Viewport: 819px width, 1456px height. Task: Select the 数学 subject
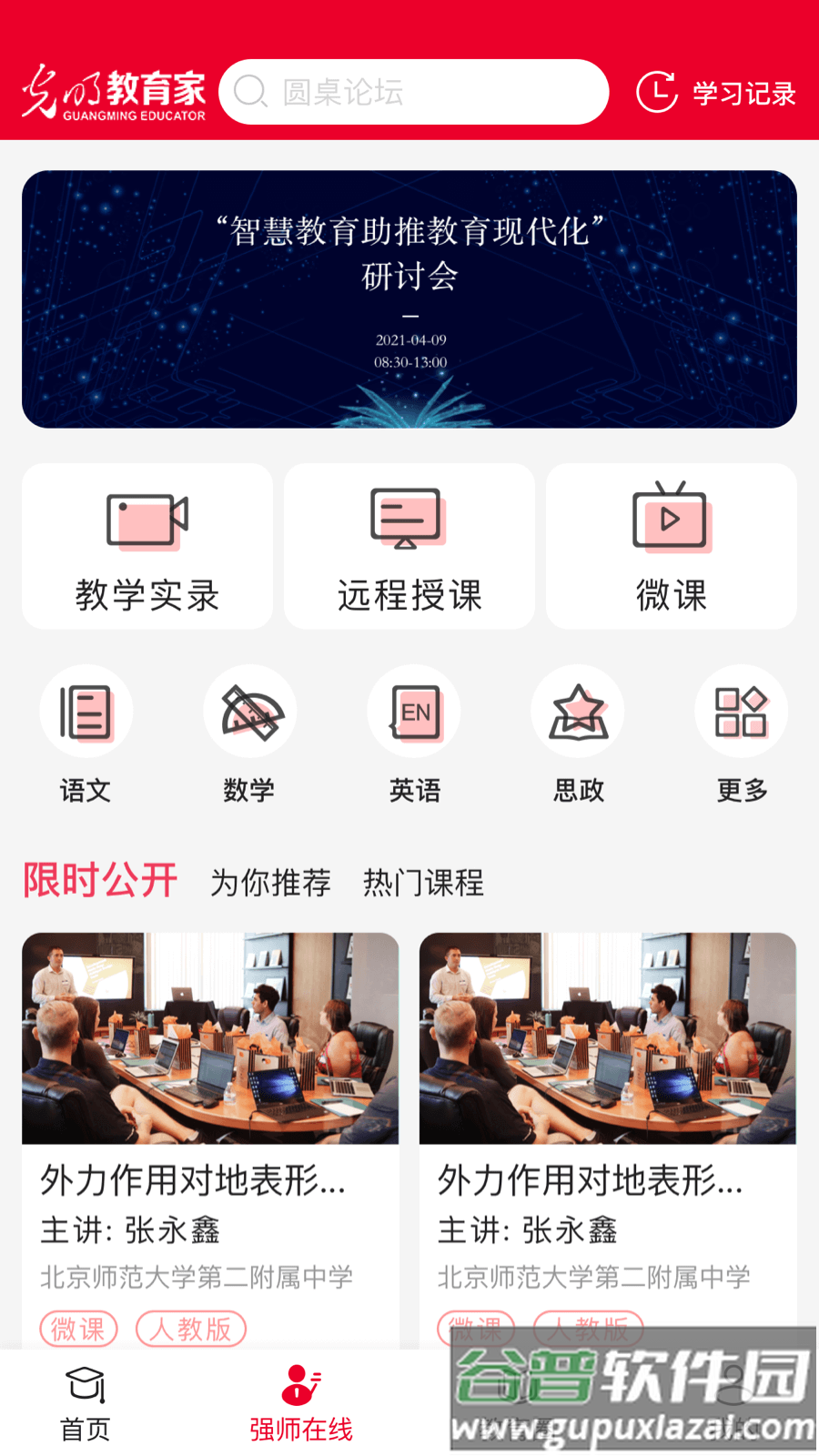tap(249, 733)
